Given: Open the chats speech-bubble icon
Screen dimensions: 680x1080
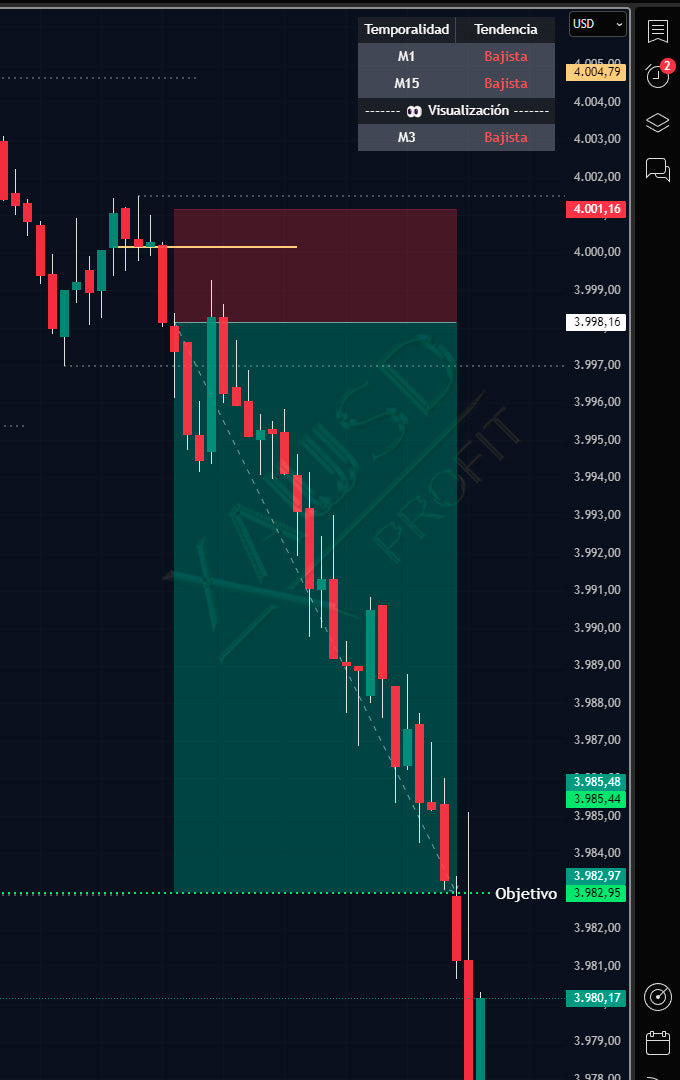Looking at the screenshot, I should click(657, 170).
